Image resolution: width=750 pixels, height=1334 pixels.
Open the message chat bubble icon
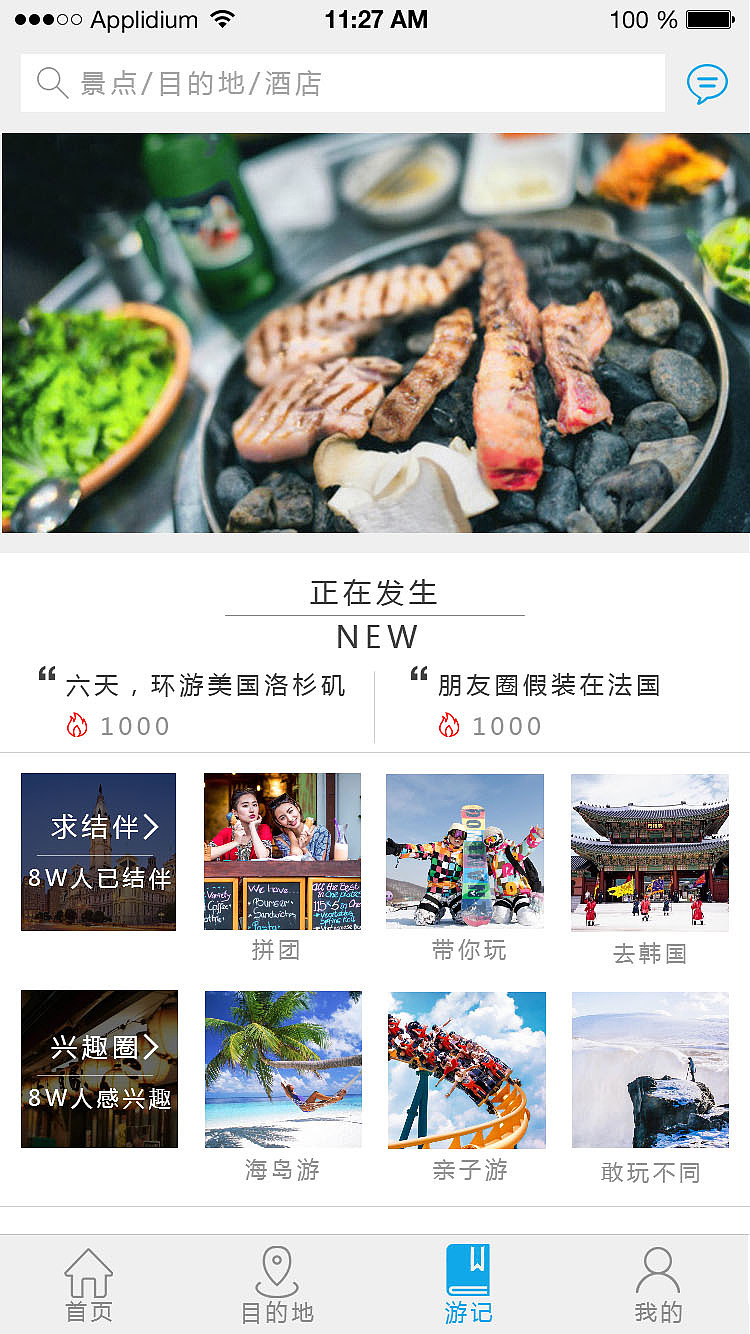pos(707,84)
